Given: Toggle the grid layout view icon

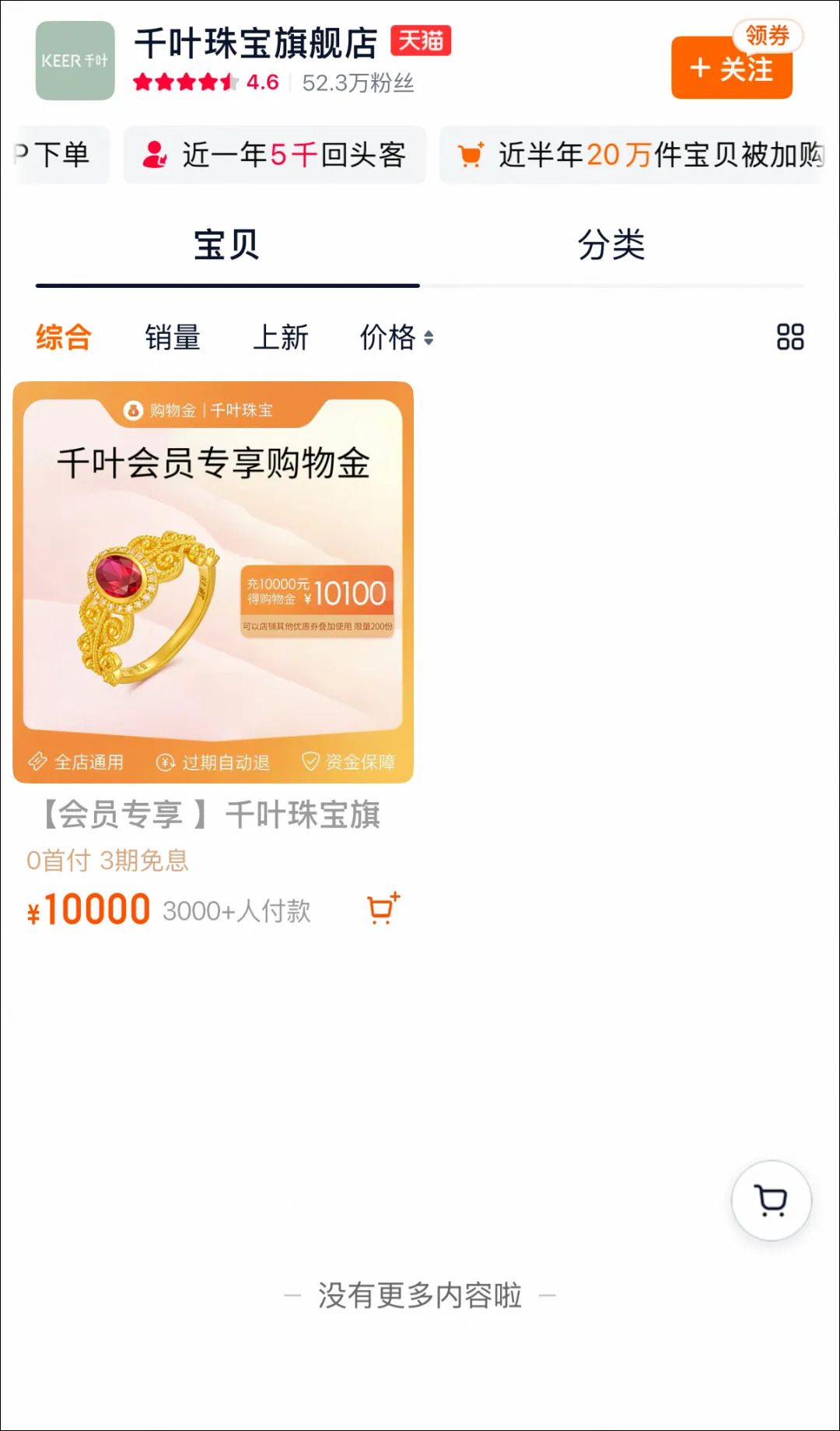Looking at the screenshot, I should [790, 337].
